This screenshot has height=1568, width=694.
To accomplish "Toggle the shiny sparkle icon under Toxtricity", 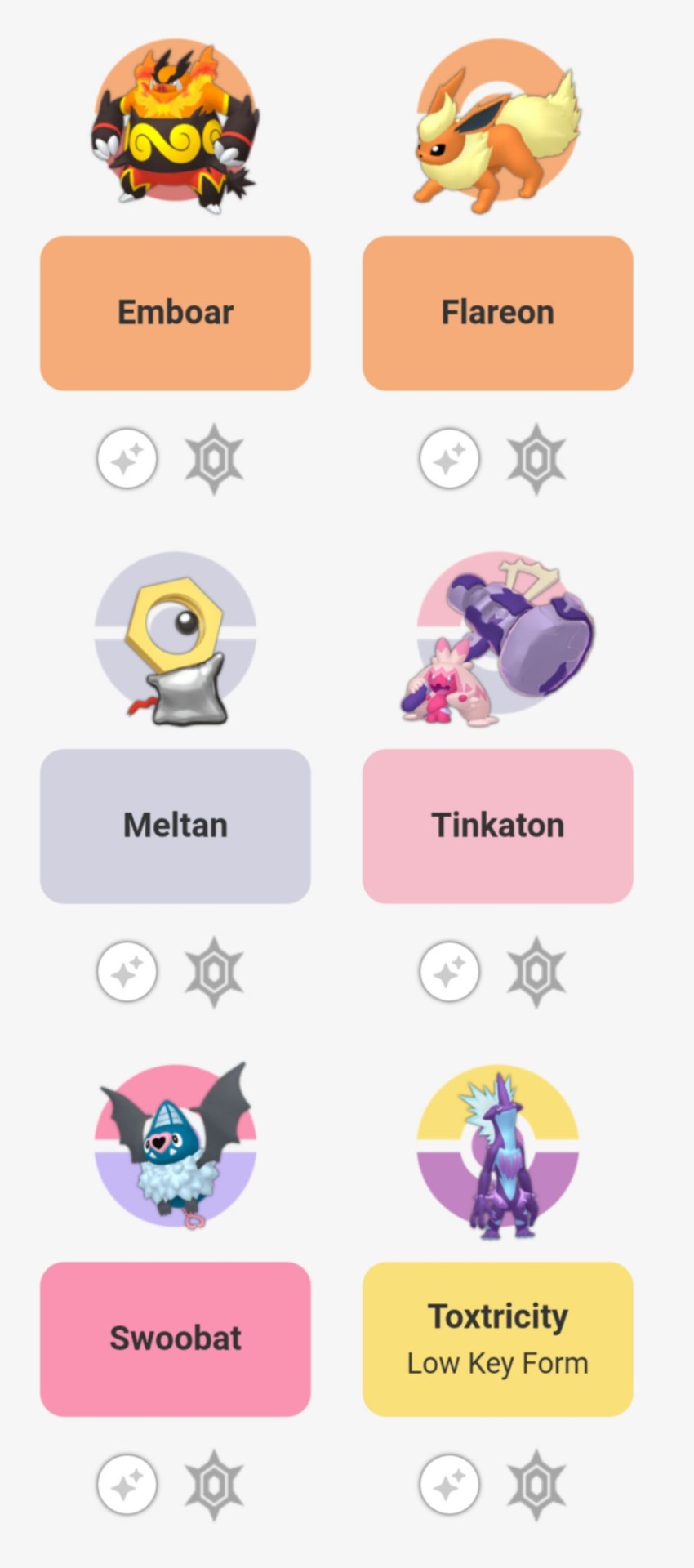I will 450,1485.
